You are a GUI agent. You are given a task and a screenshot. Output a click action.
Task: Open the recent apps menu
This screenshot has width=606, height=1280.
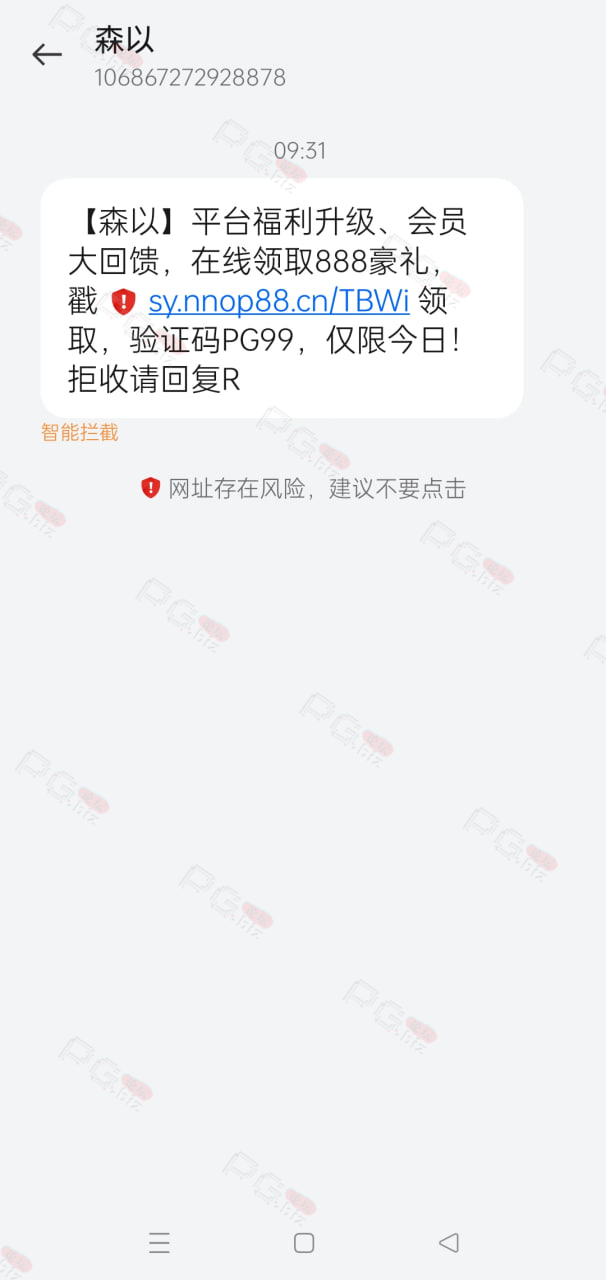159,1243
